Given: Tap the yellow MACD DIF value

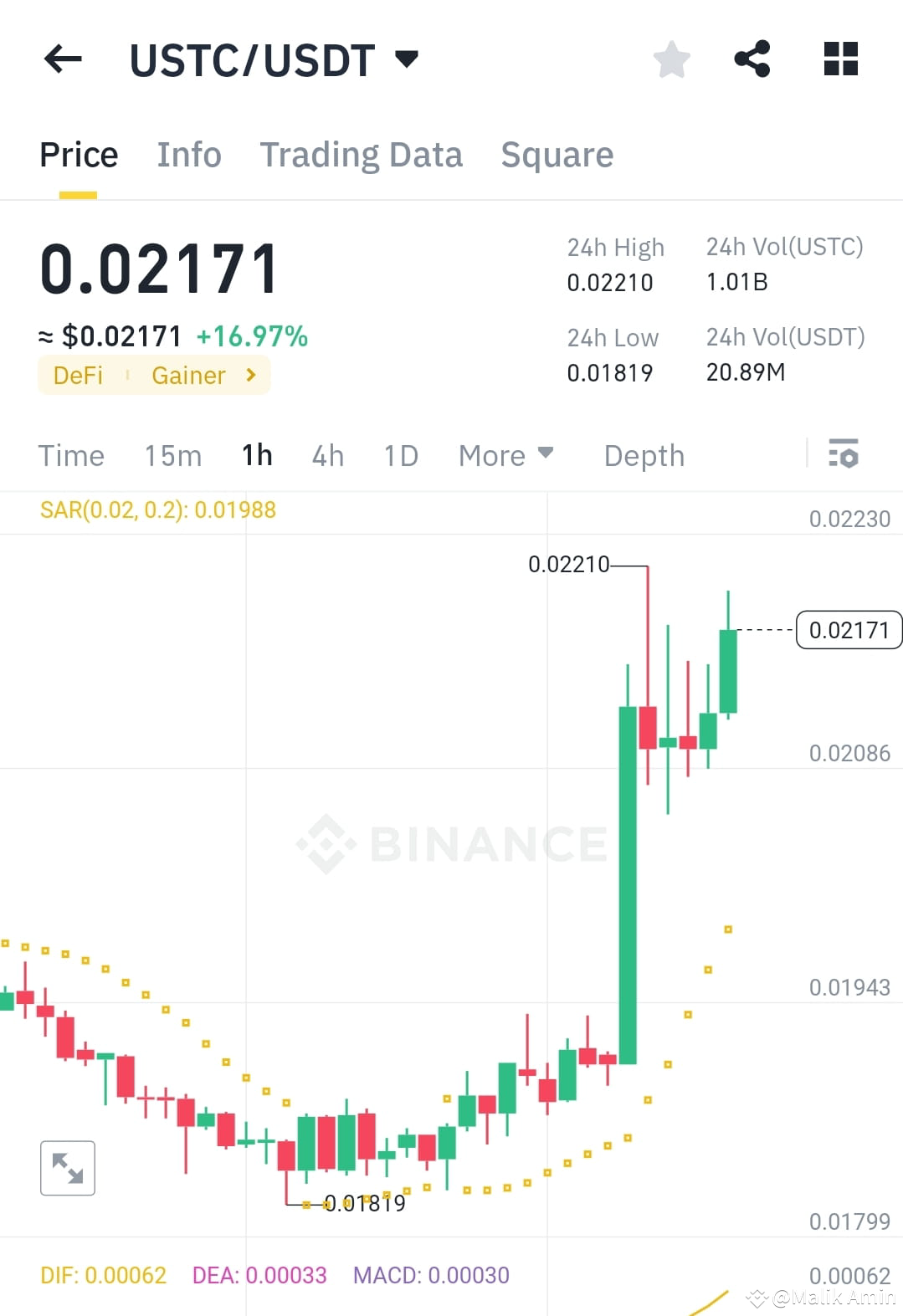Looking at the screenshot, I should [103, 1274].
